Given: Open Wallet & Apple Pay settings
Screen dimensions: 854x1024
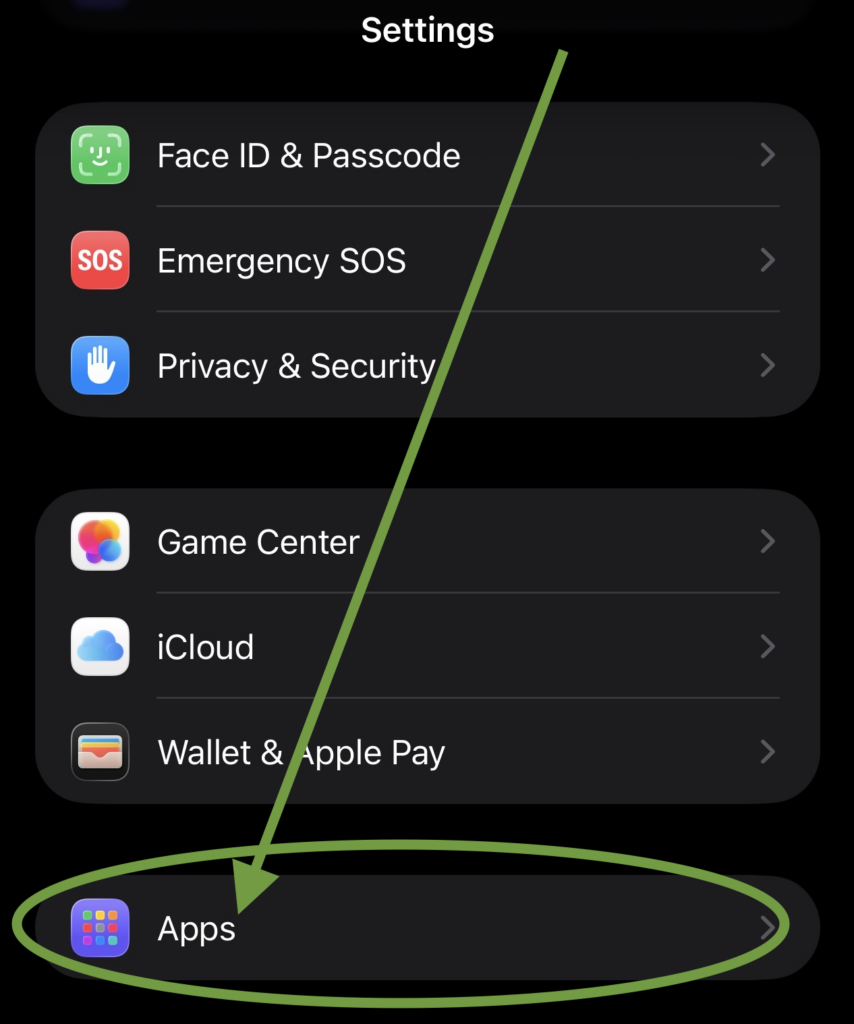Looking at the screenshot, I should [x=300, y=752].
